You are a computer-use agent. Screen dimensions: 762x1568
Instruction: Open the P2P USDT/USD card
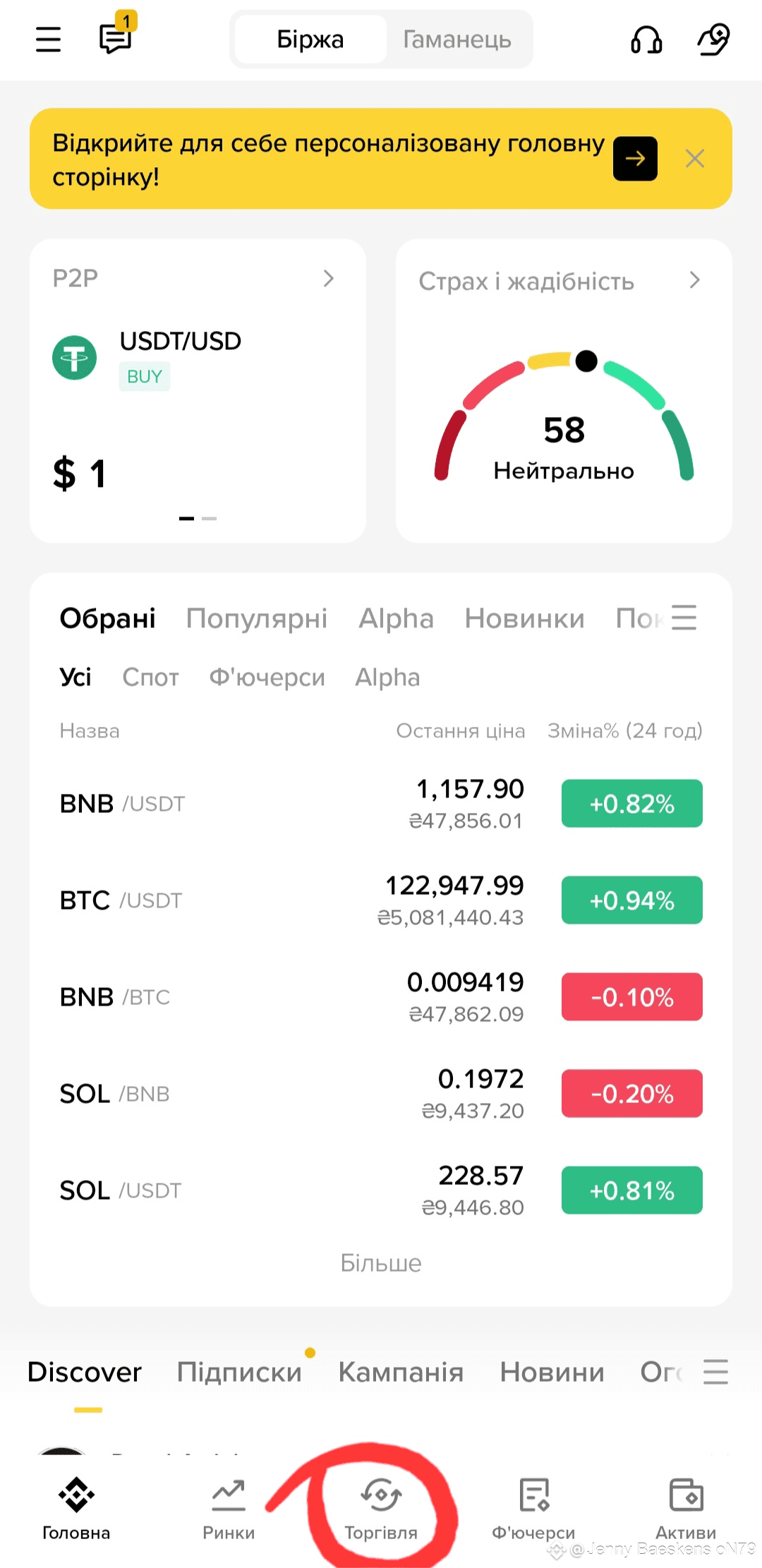tap(198, 390)
